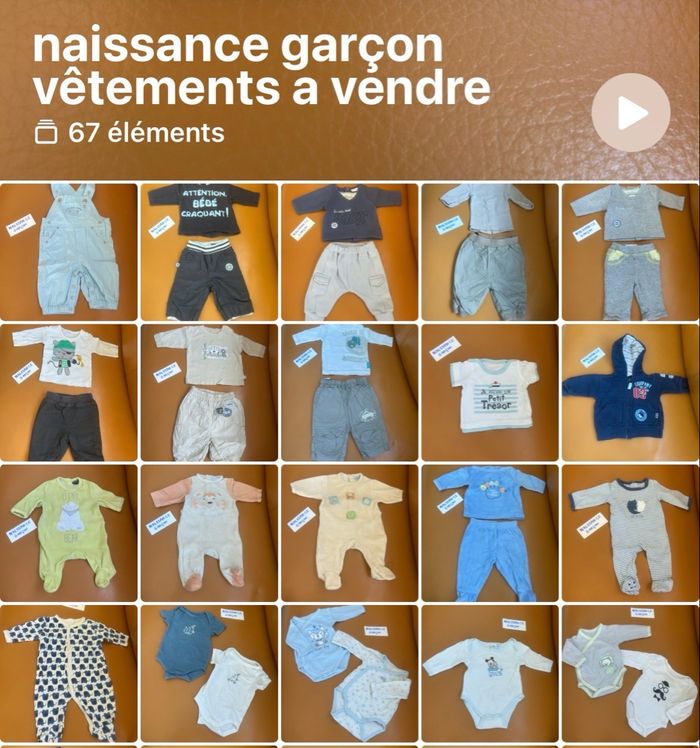Viewport: 700px width, 748px height.
Task: Open the navy hooded jacket photo
Action: click(x=628, y=392)
